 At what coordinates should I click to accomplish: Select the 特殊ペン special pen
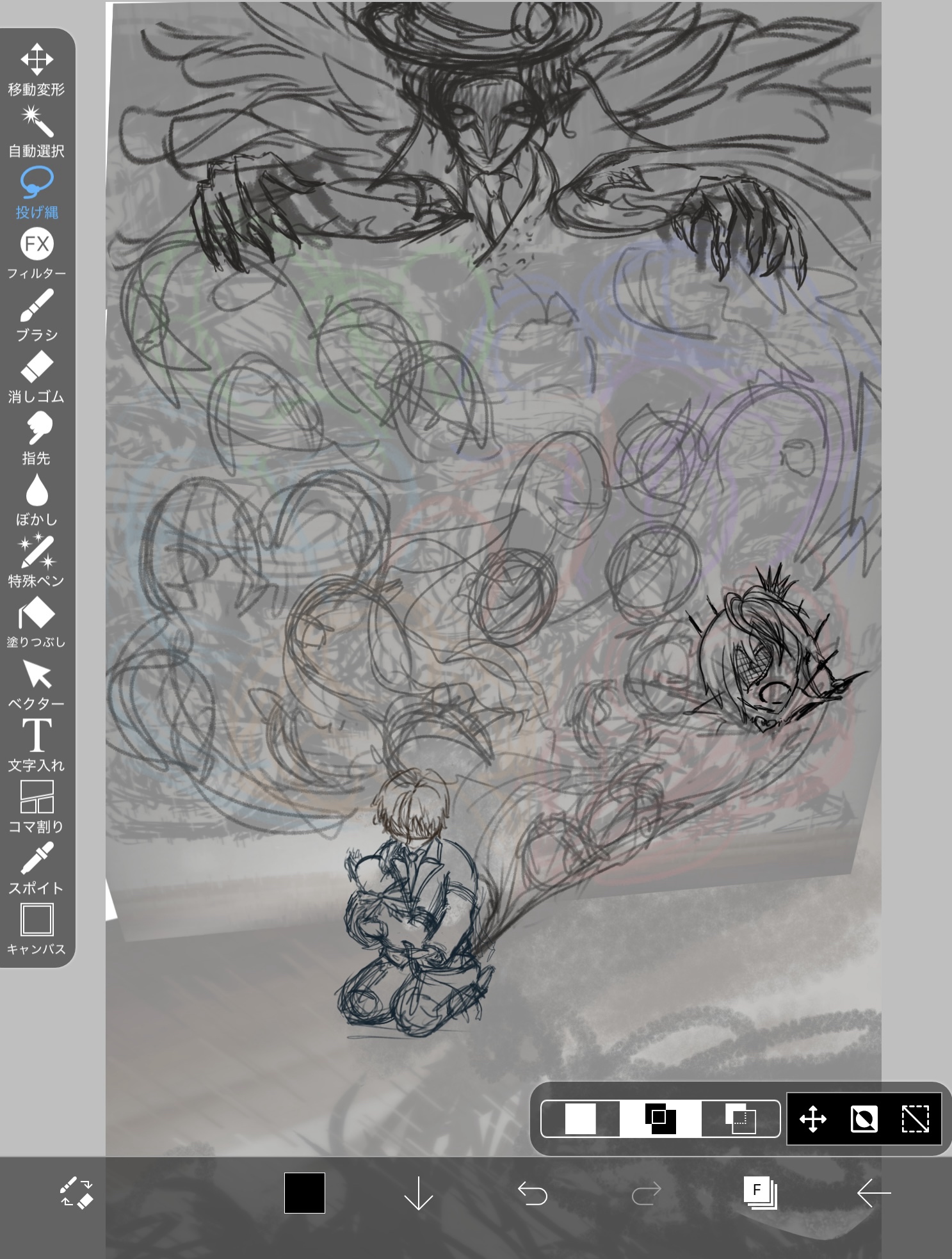[36, 561]
